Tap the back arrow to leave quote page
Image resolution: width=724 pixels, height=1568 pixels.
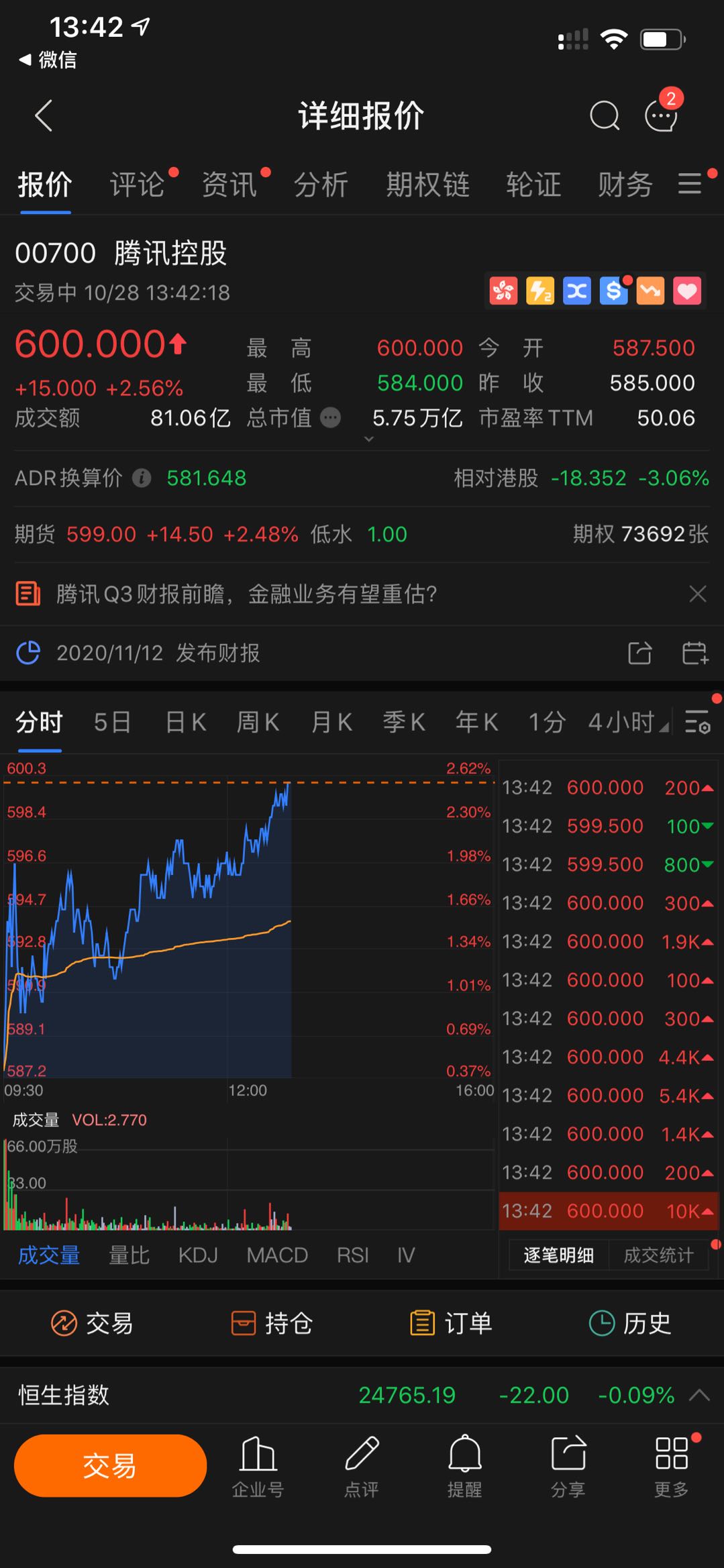pos(43,115)
